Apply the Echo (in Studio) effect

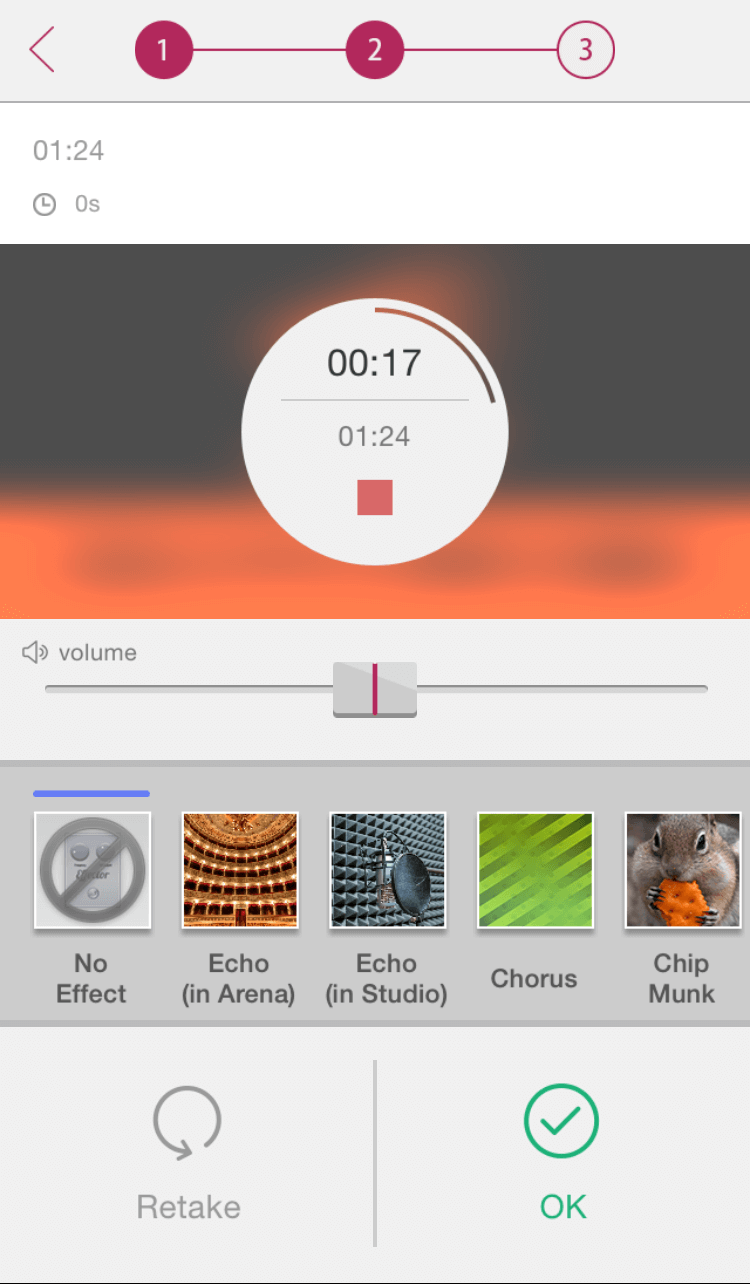click(x=388, y=870)
